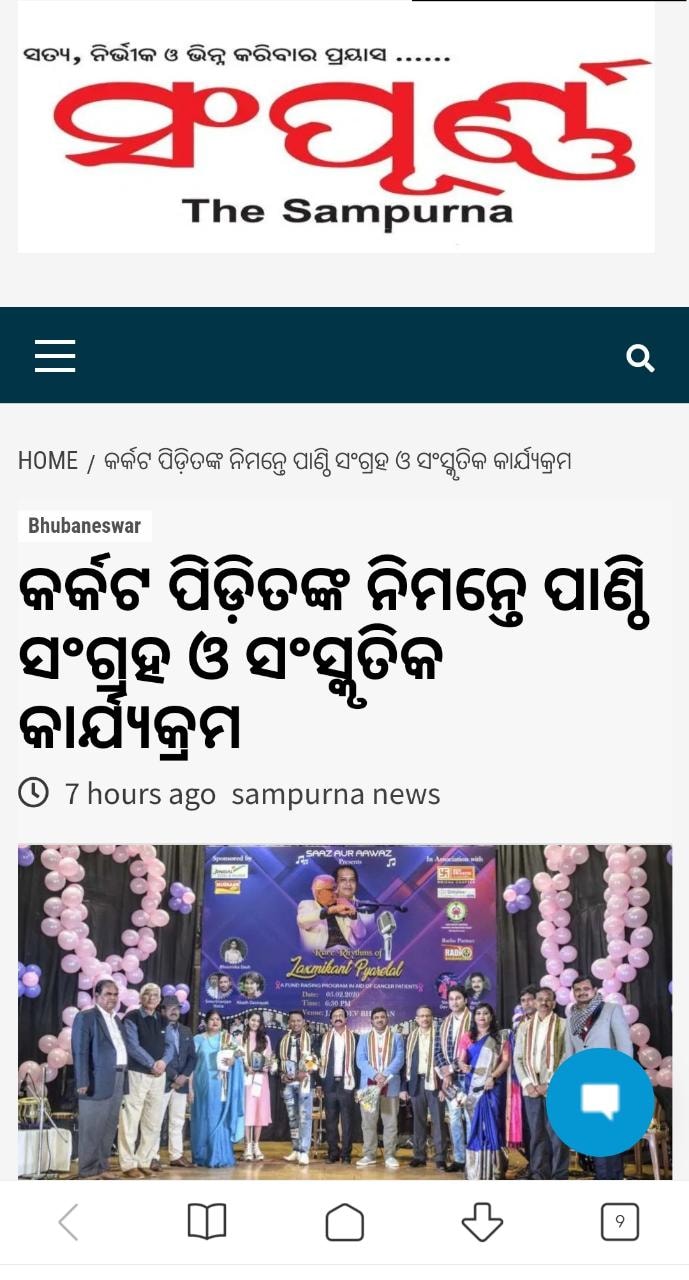
Task: Open the site search
Action: point(640,357)
